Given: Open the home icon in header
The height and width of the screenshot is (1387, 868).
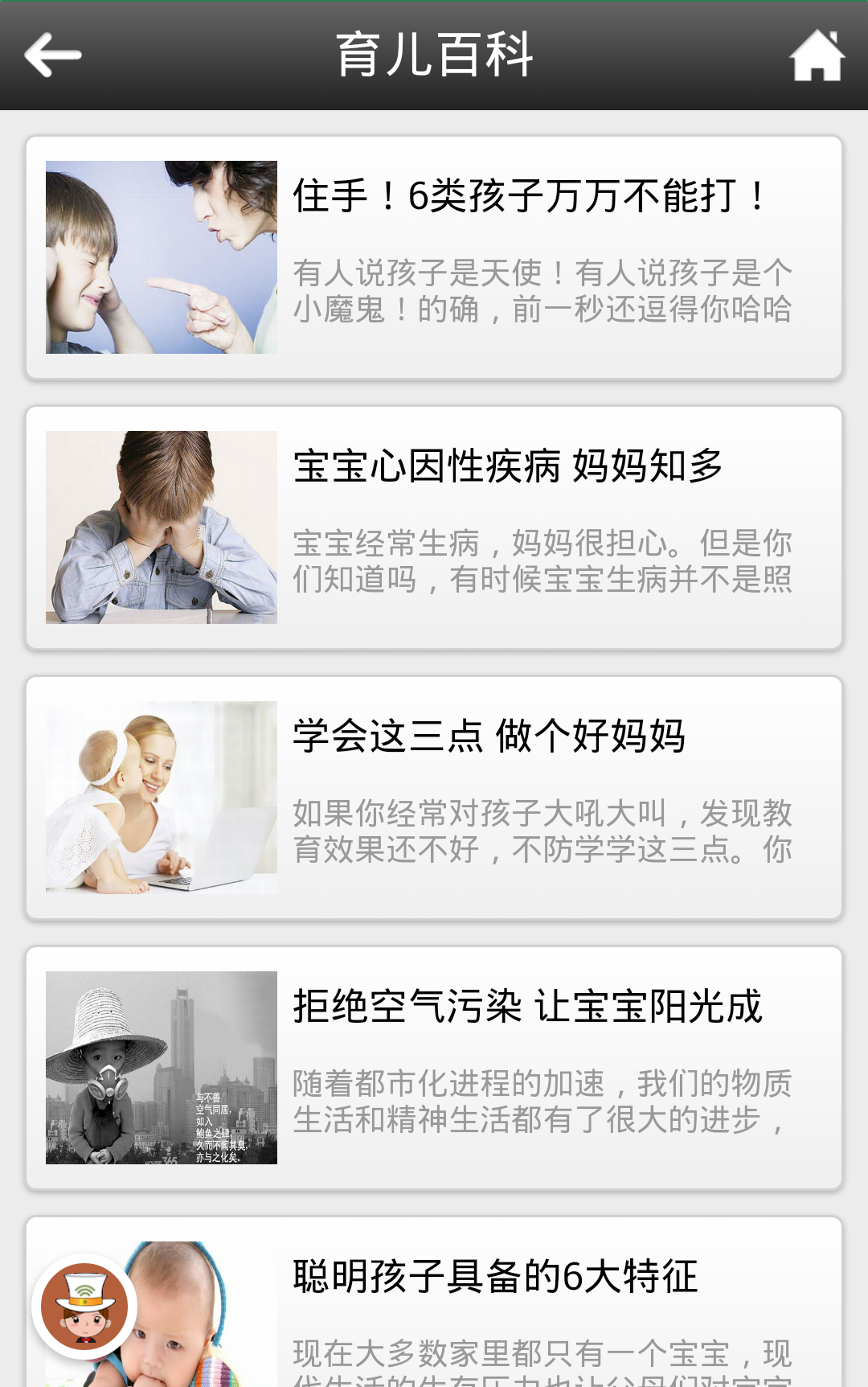Looking at the screenshot, I should coord(817,55).
